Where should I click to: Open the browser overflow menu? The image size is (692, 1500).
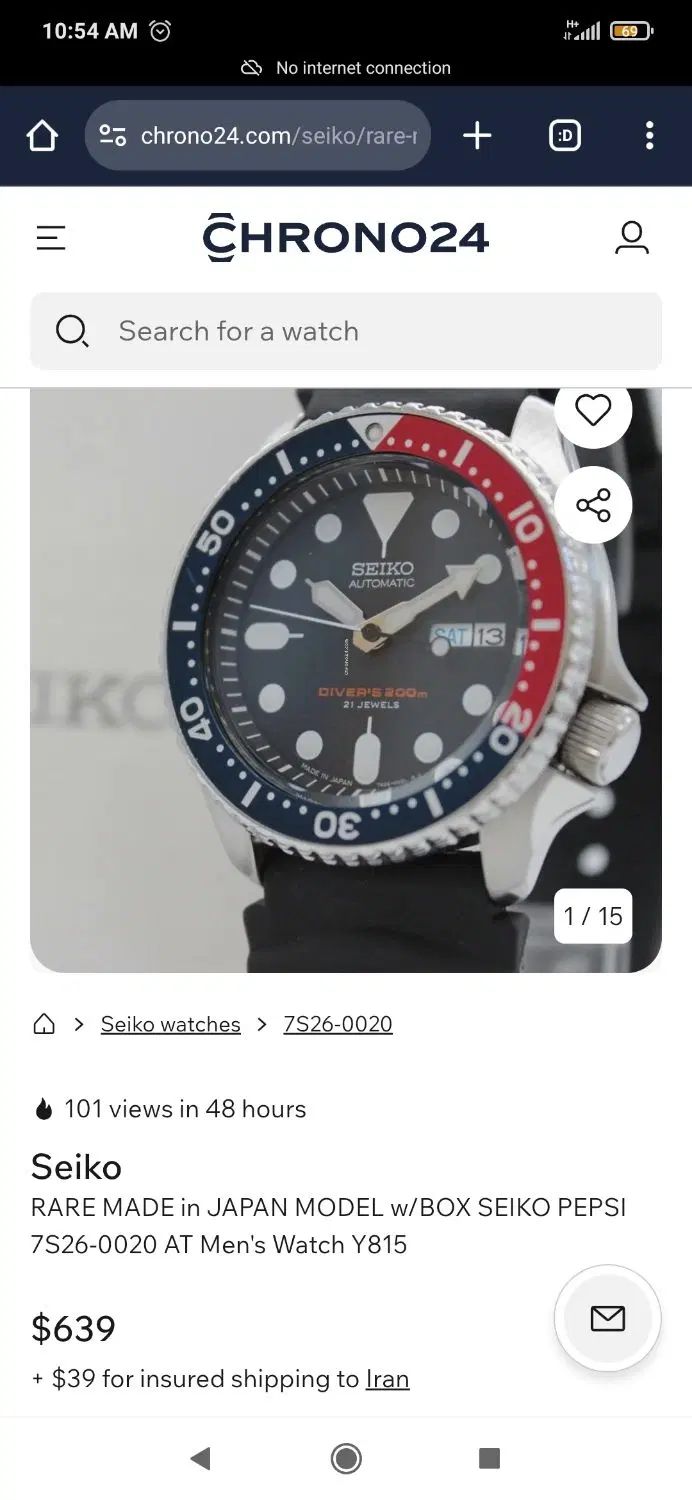[649, 136]
